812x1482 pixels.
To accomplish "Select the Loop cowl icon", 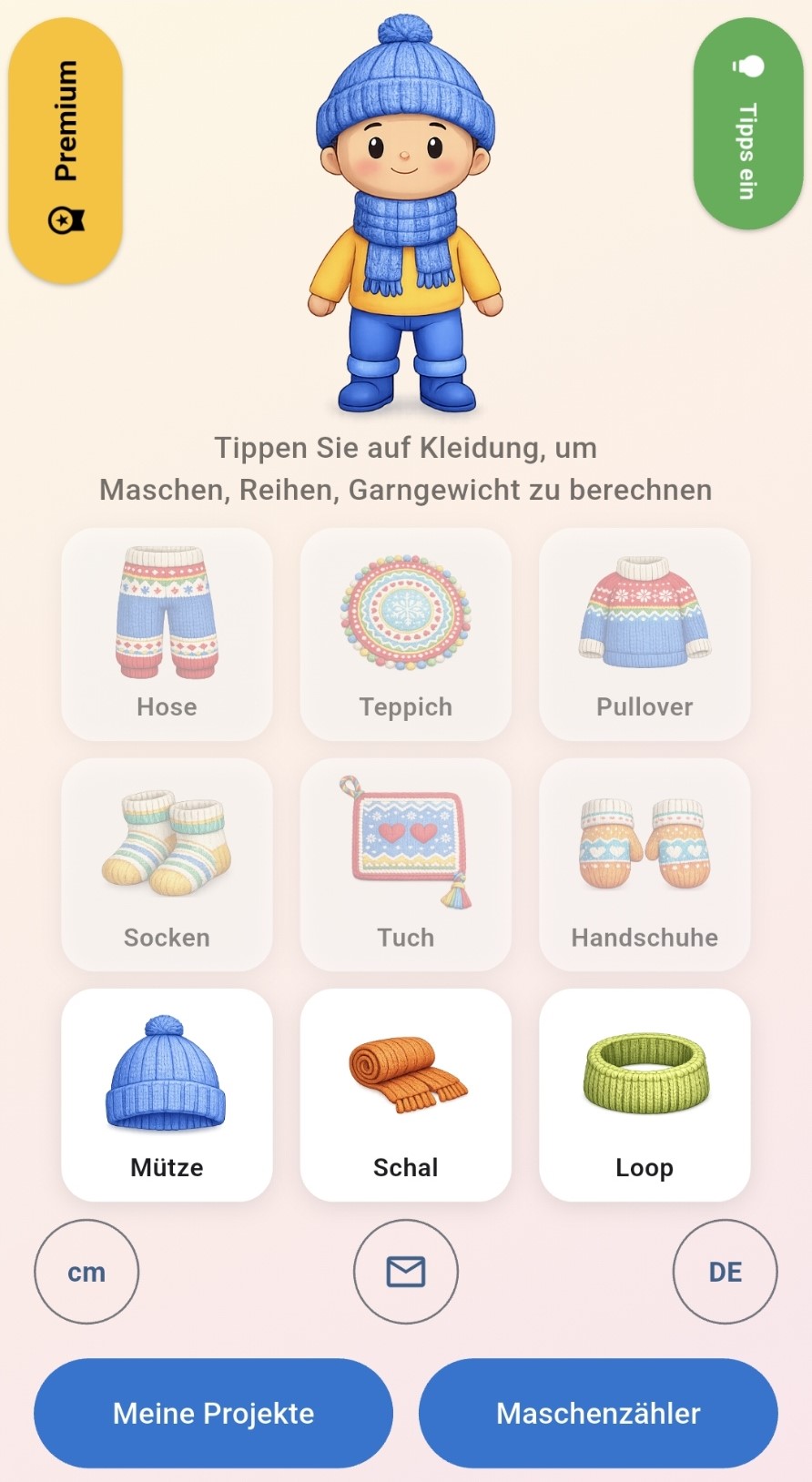I will pos(644,1092).
